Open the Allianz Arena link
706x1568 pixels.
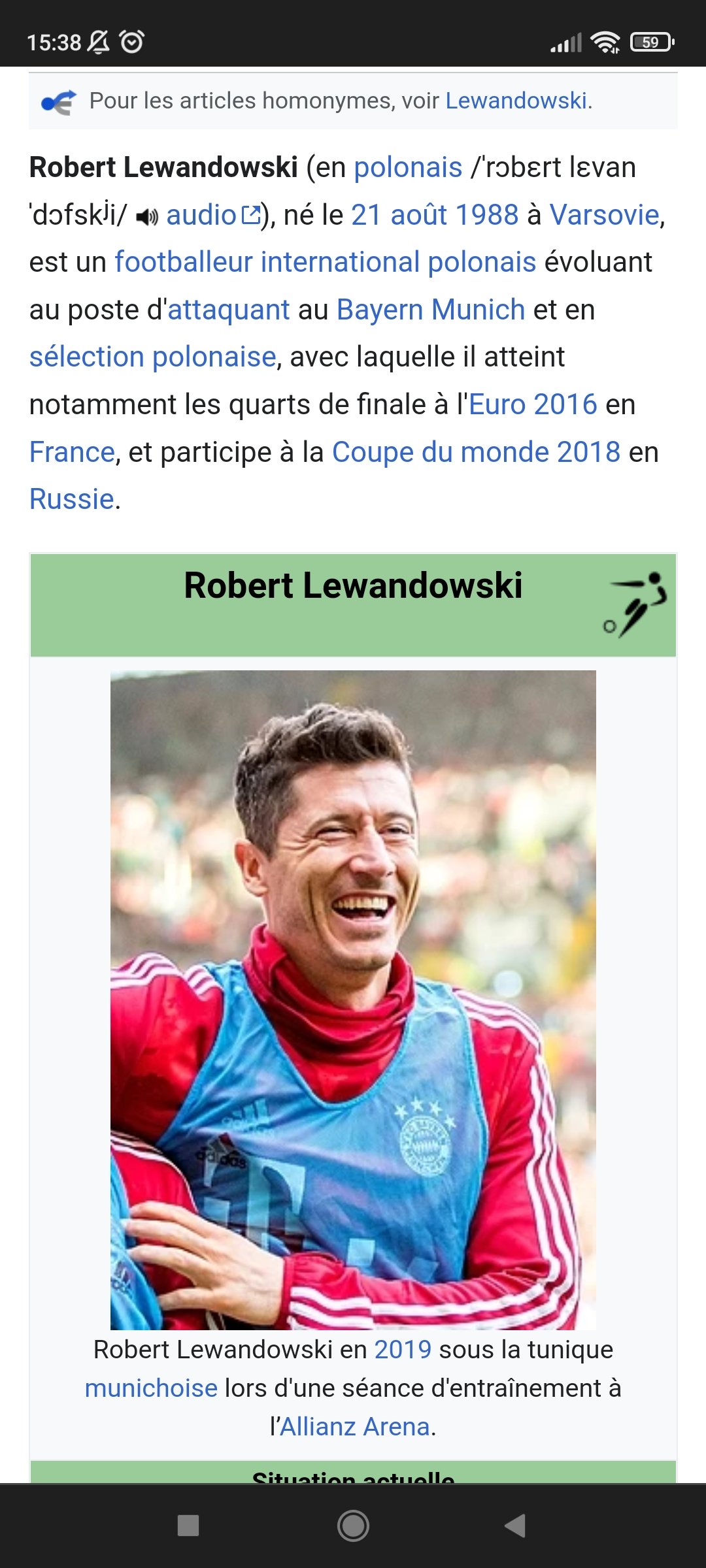coord(355,1426)
